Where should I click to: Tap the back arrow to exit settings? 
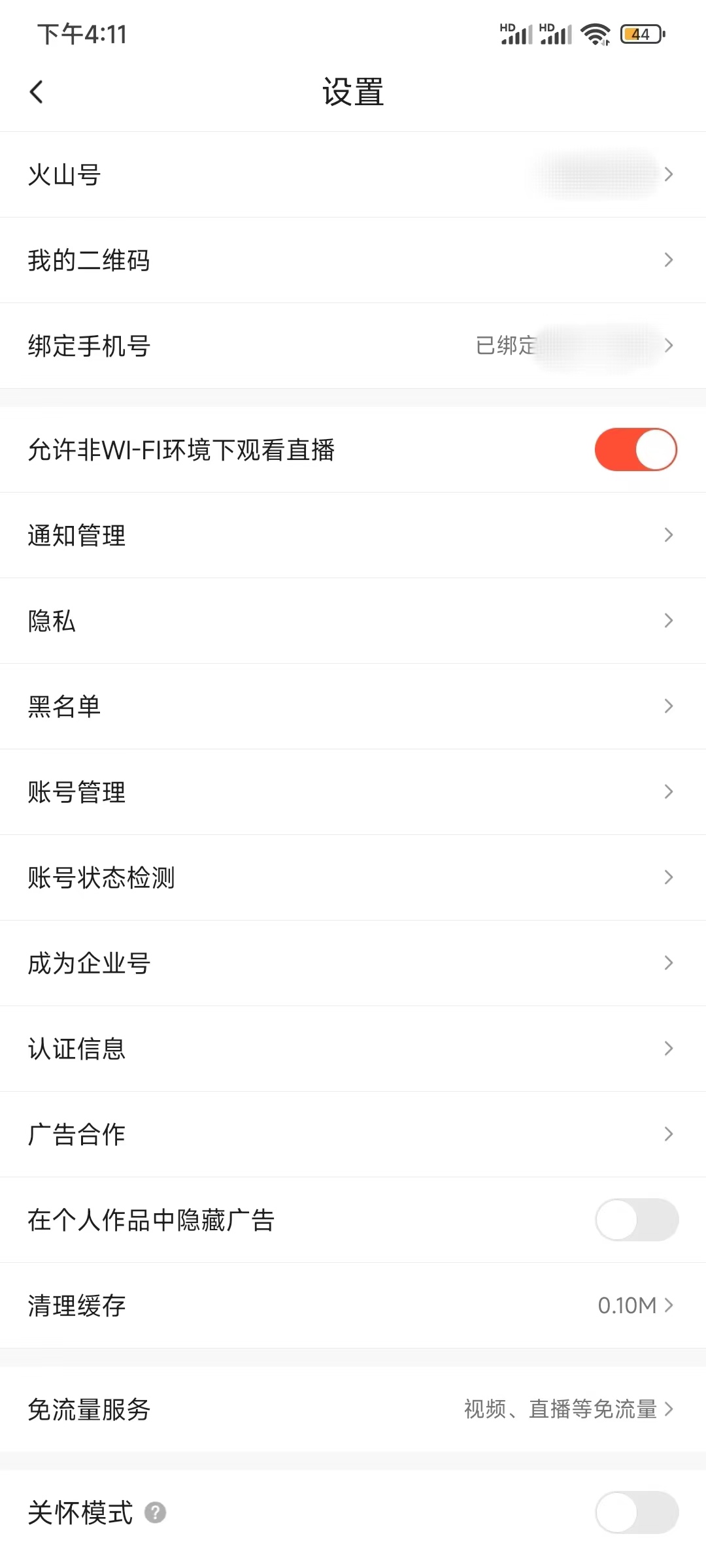[37, 91]
